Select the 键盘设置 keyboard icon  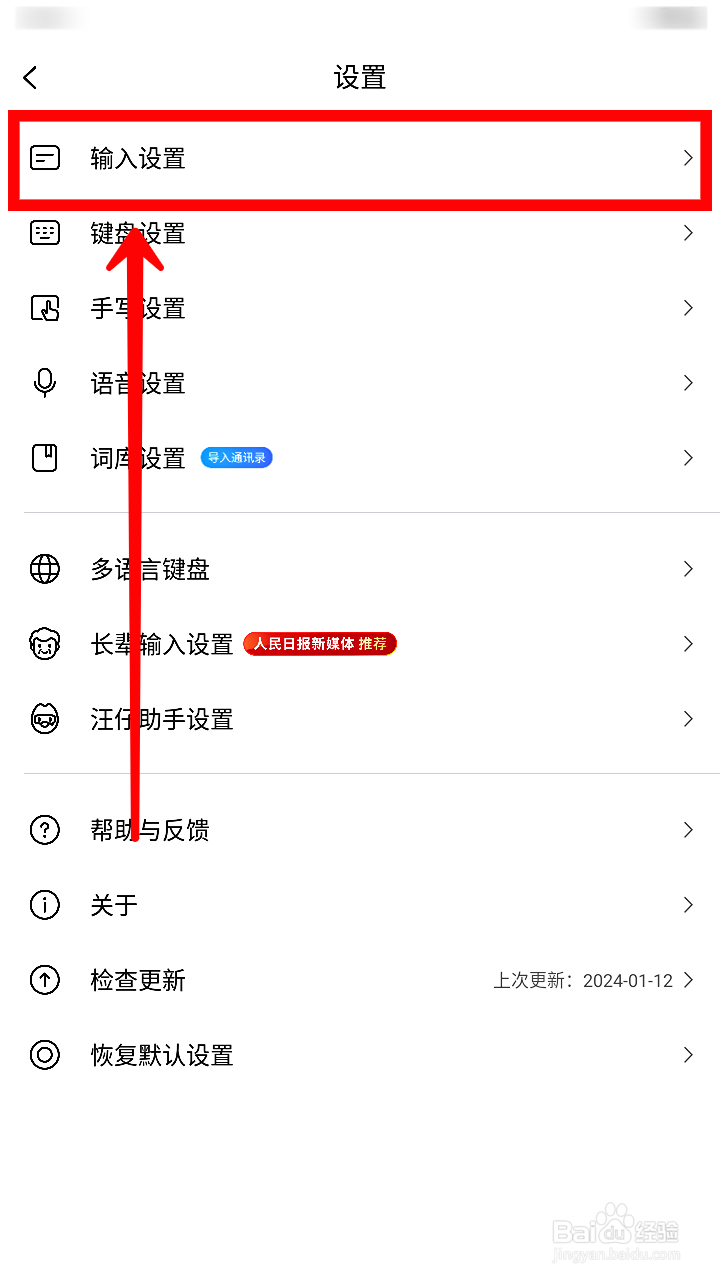point(45,233)
